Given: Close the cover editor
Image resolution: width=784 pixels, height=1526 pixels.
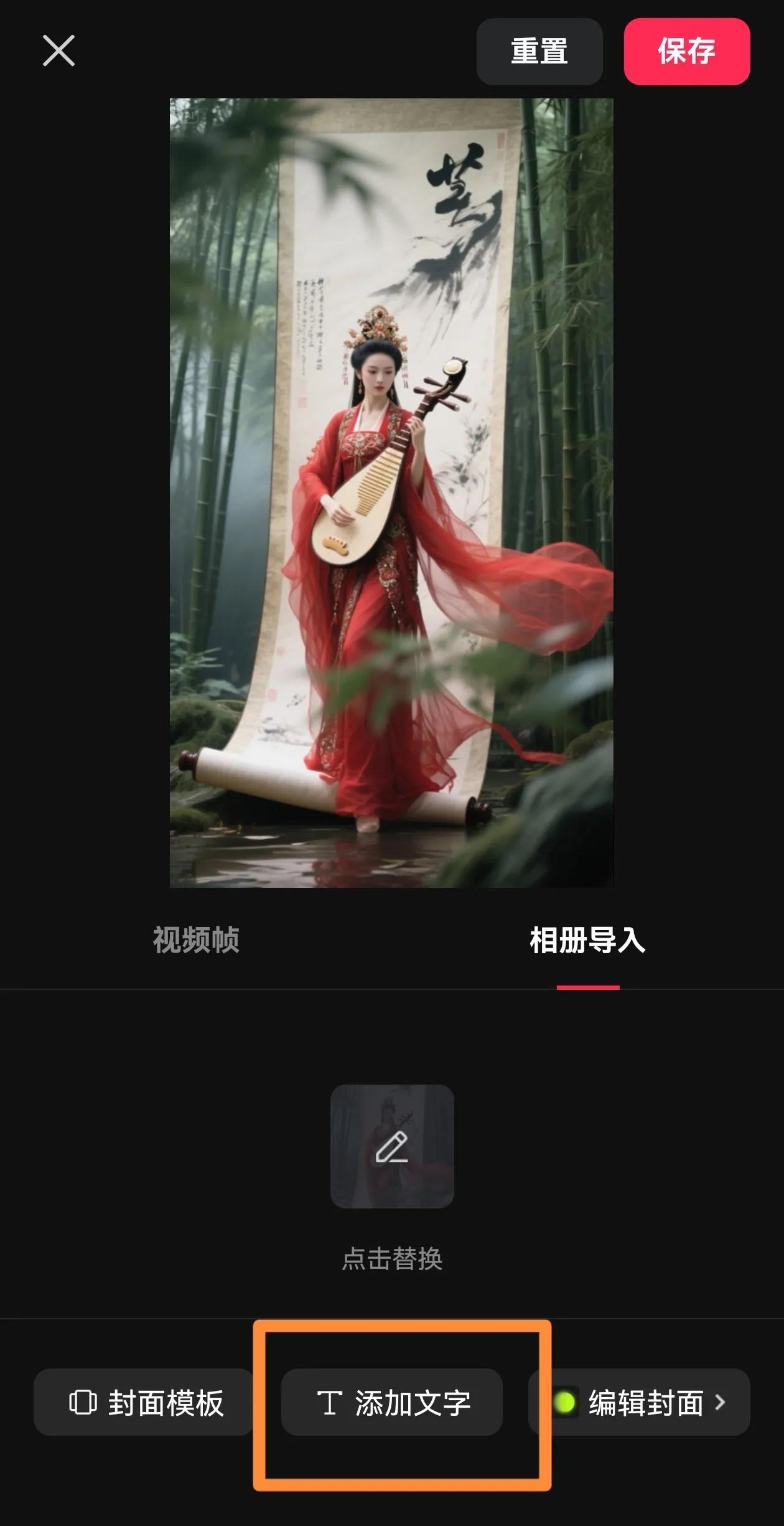Looking at the screenshot, I should pyautogui.click(x=58, y=50).
